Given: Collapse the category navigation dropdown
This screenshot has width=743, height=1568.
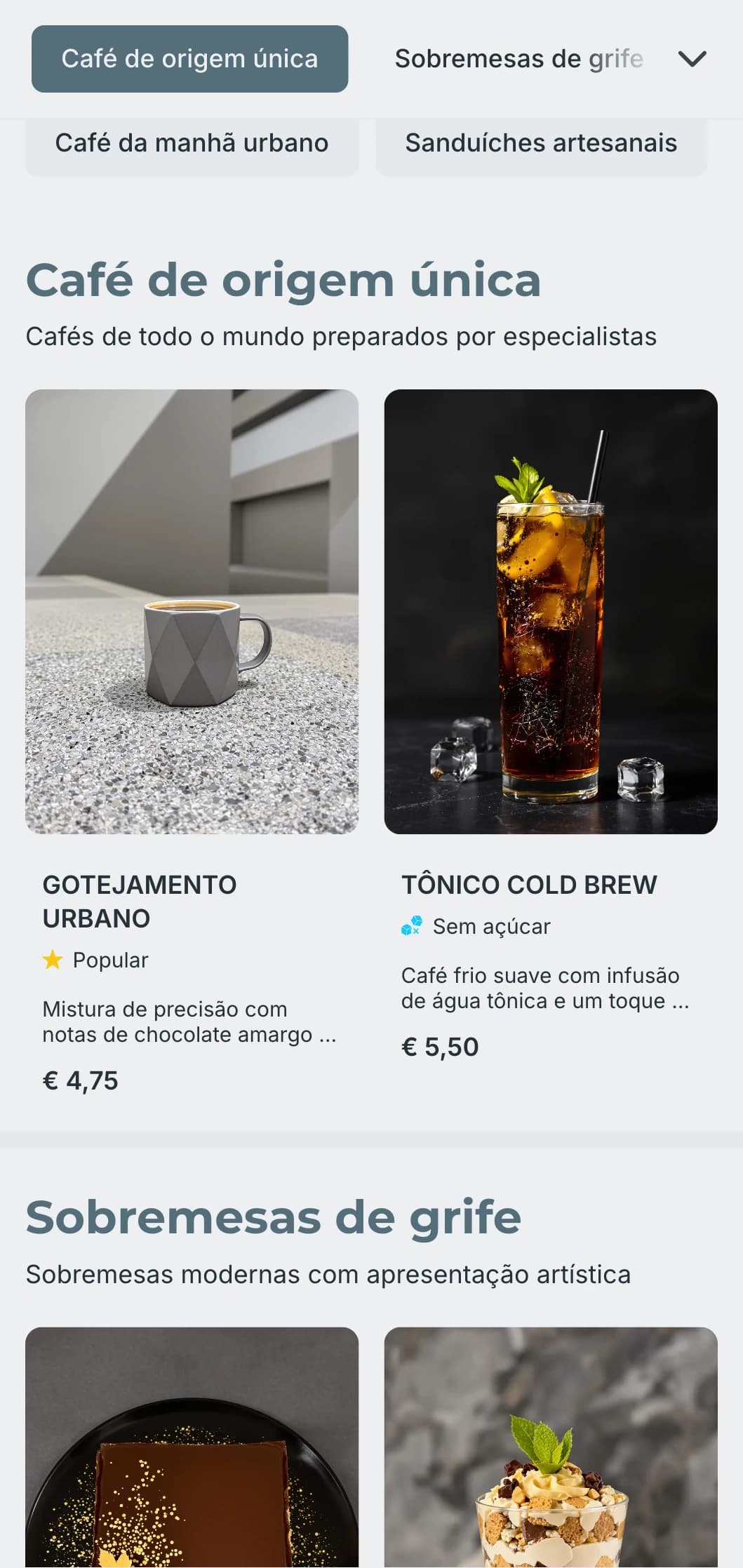Looking at the screenshot, I should [x=692, y=58].
